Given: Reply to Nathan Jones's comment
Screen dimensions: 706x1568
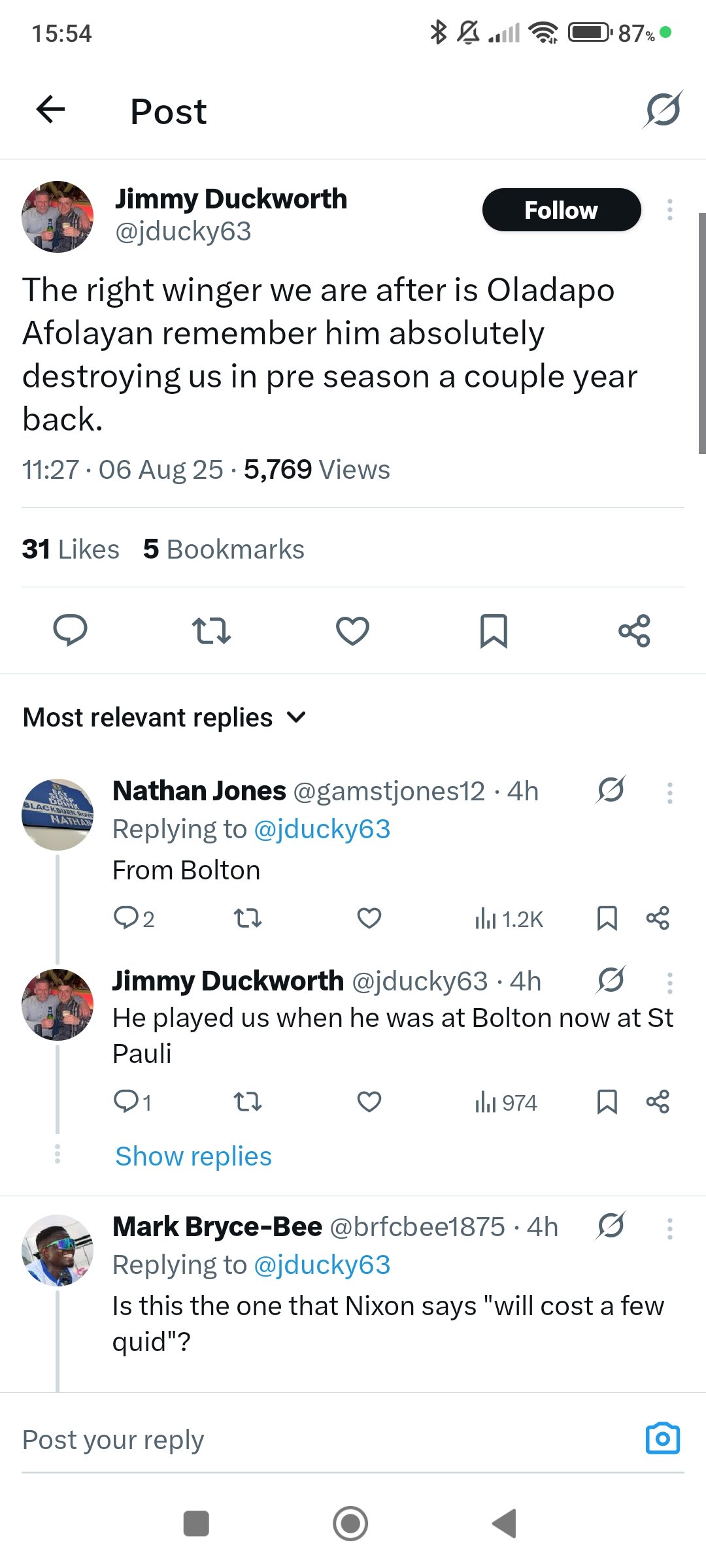Looking at the screenshot, I should point(133,919).
